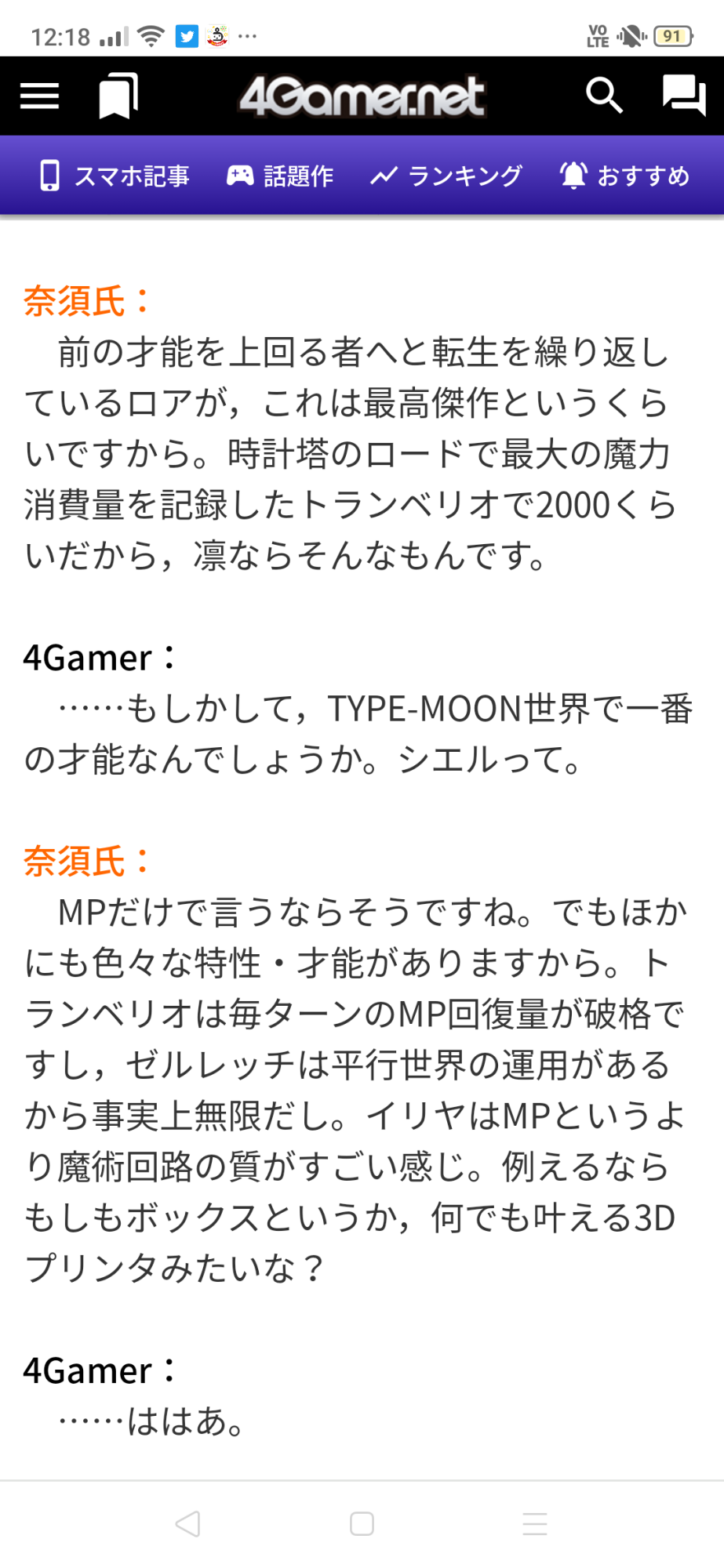The width and height of the screenshot is (724, 1568).
Task: Switch to the 話題作 tab
Action: click(x=280, y=176)
